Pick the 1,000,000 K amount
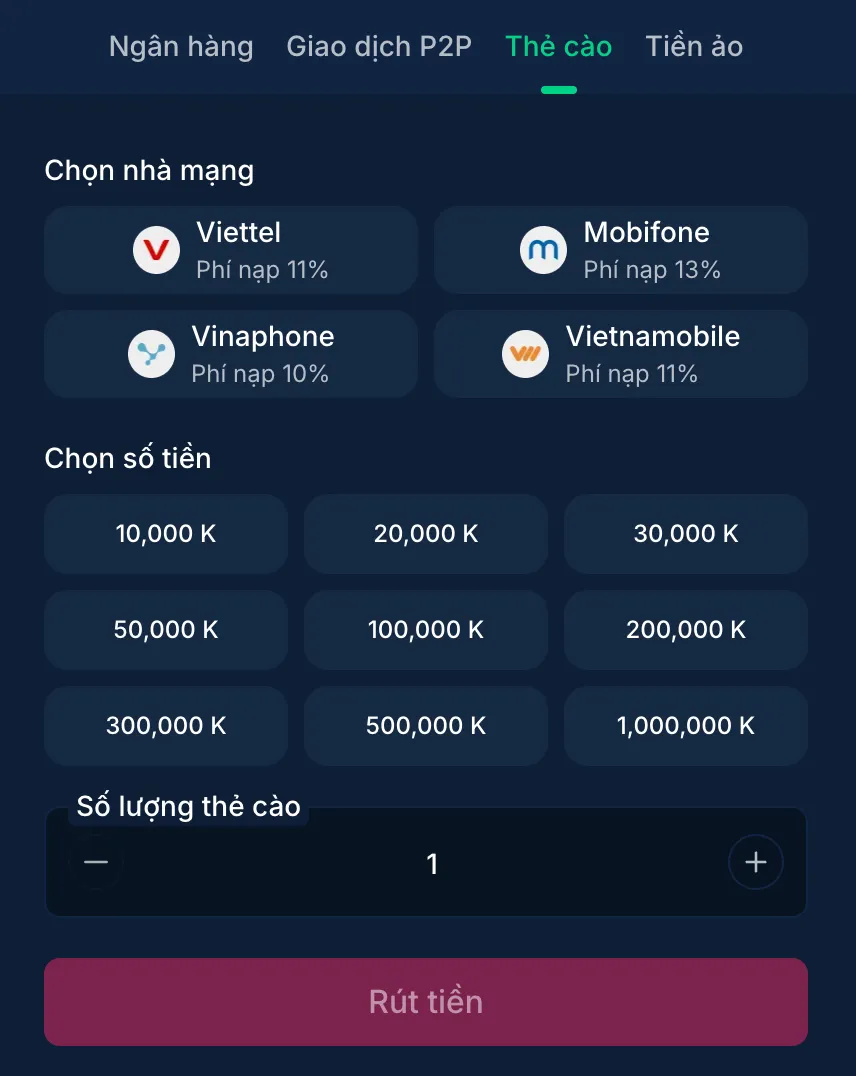 click(x=686, y=726)
